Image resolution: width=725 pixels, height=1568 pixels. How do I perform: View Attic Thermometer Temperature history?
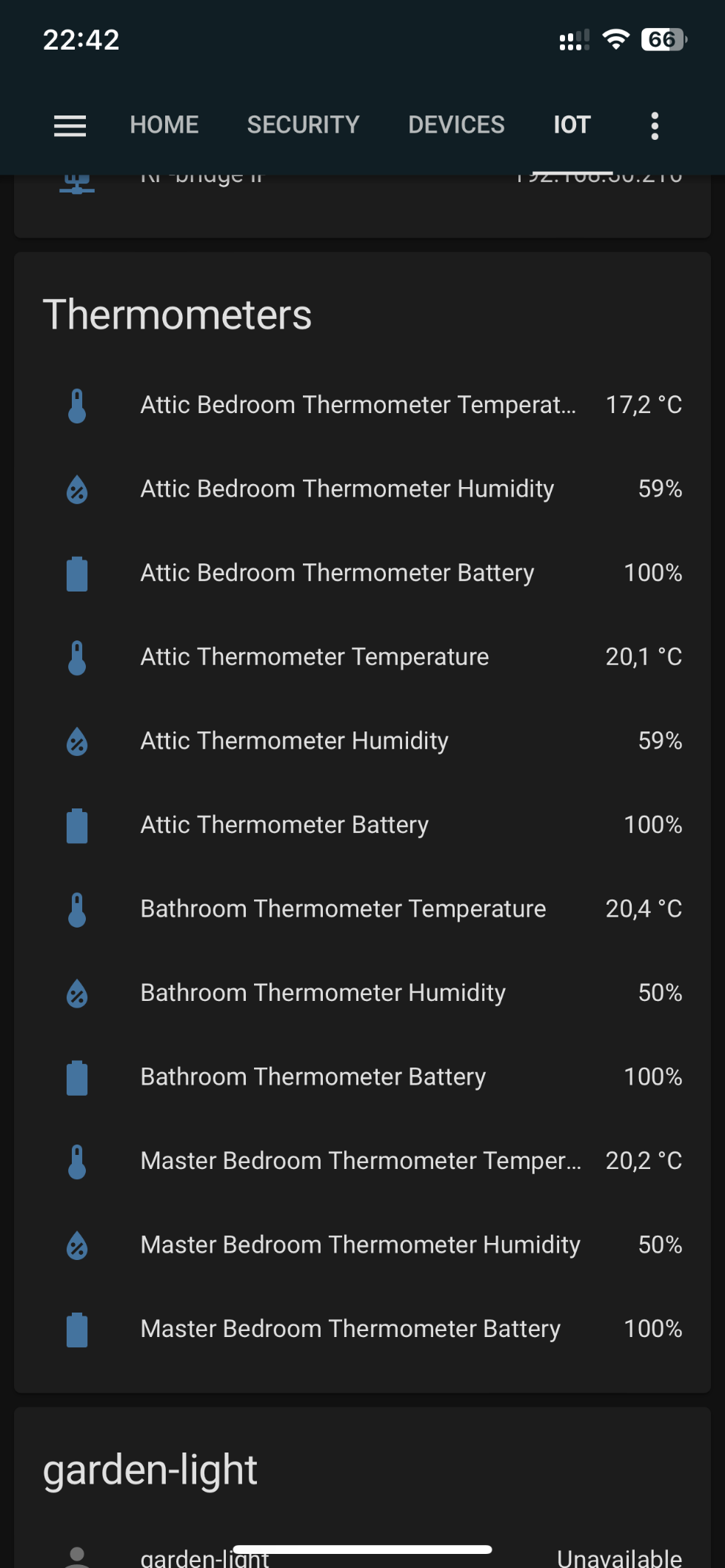(315, 657)
